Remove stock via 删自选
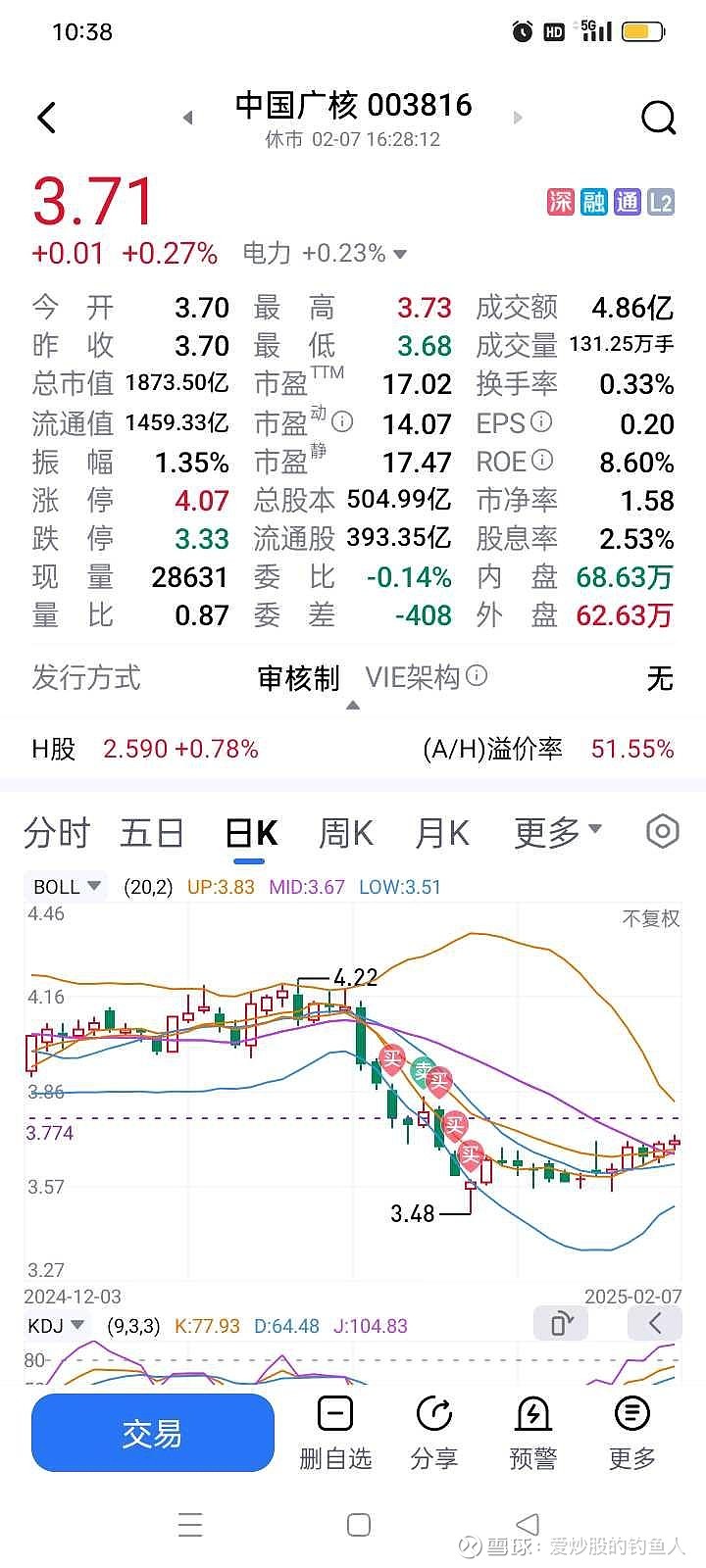 [334, 1433]
